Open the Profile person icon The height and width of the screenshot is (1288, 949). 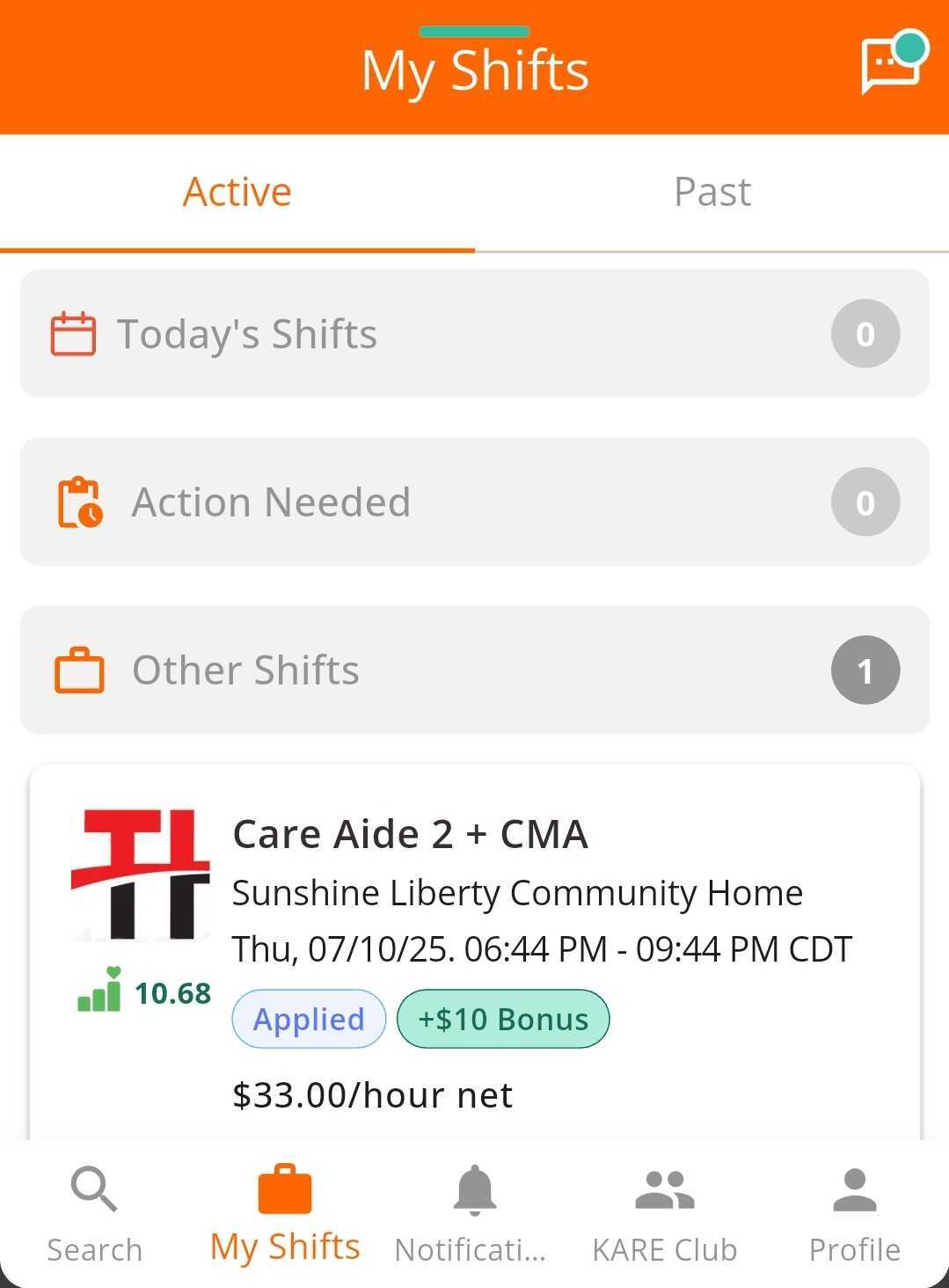click(853, 1189)
